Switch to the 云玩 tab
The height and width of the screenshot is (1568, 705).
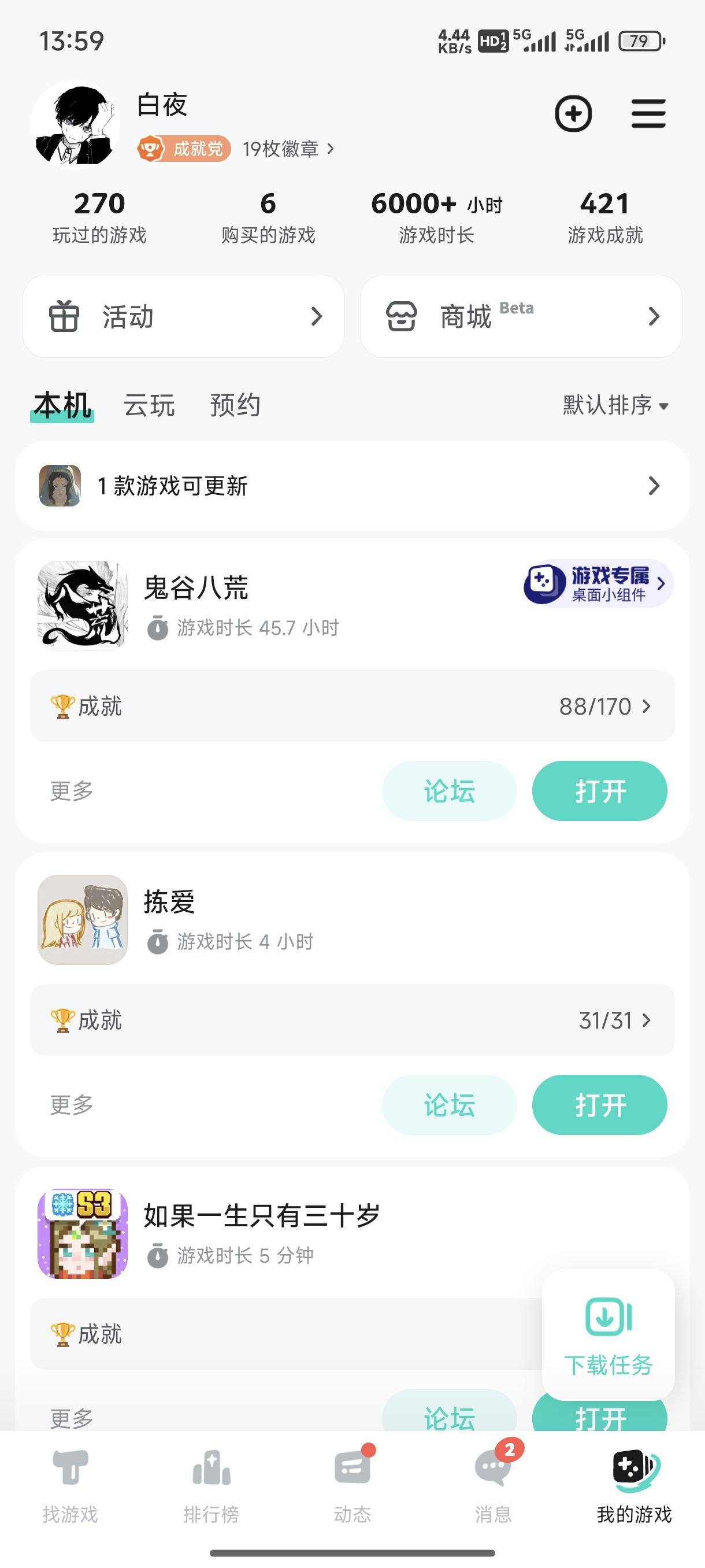click(149, 404)
